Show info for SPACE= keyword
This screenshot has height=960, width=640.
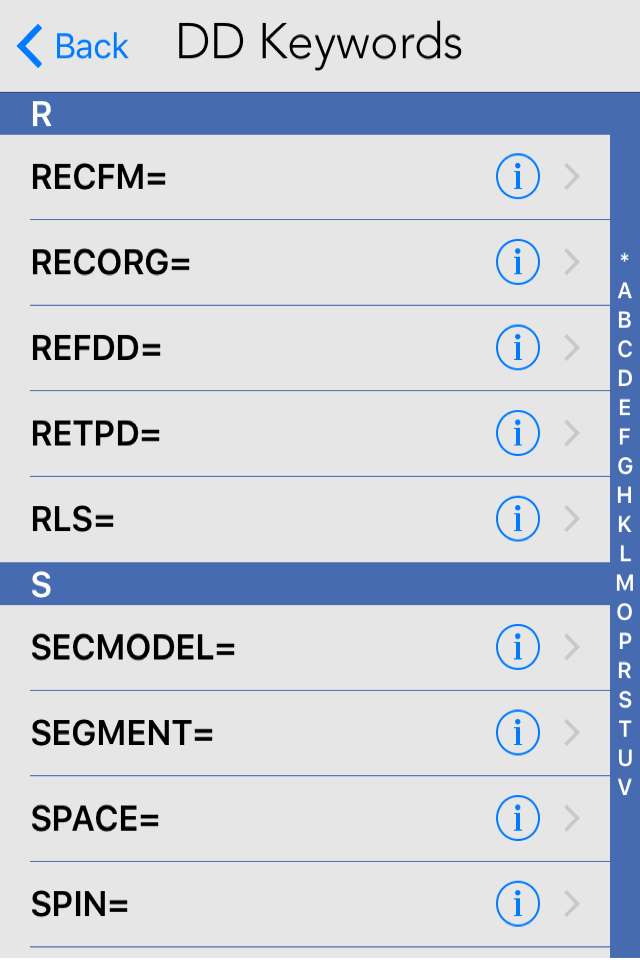click(x=518, y=818)
